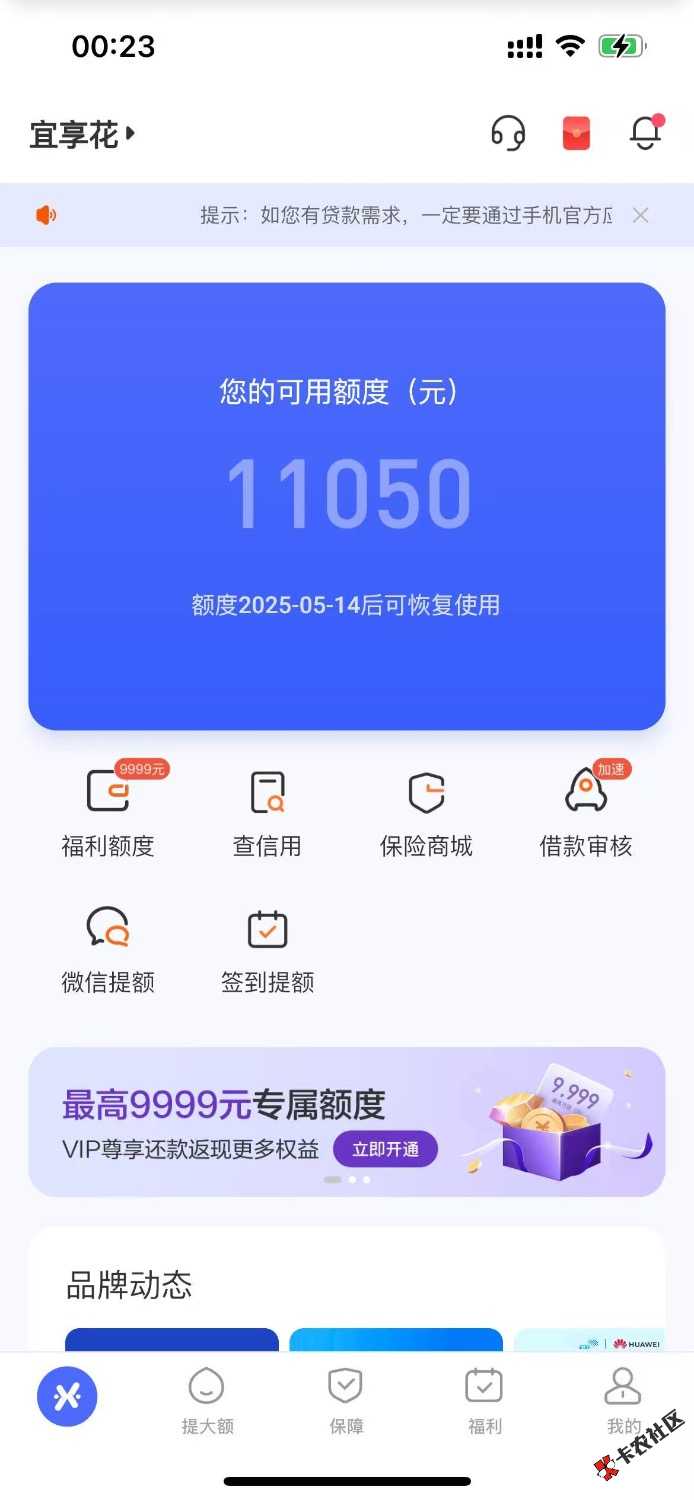Image resolution: width=694 pixels, height=1500 pixels.
Task: Open the notifications bell
Action: point(645,133)
